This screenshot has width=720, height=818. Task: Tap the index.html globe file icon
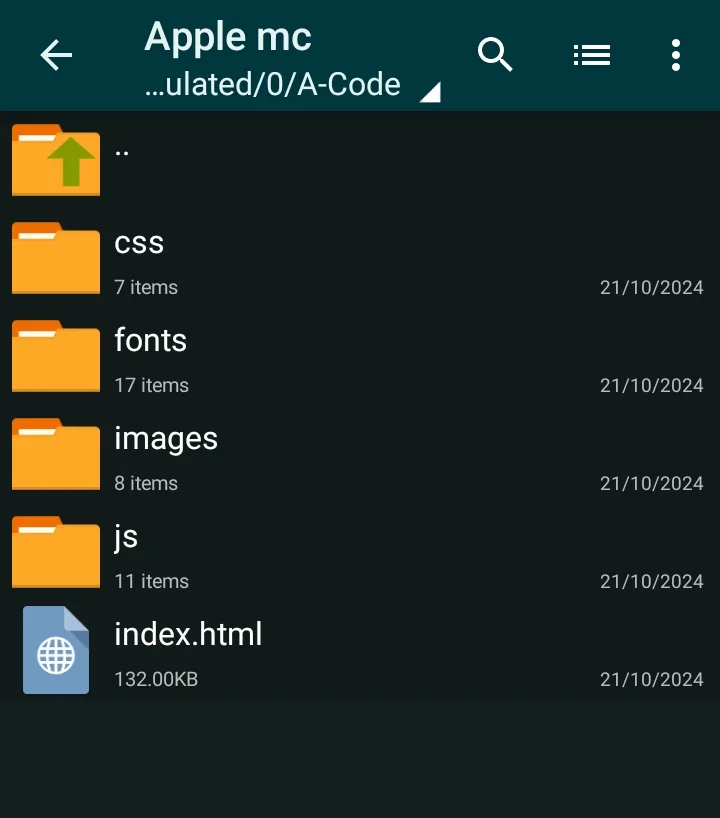pos(55,650)
